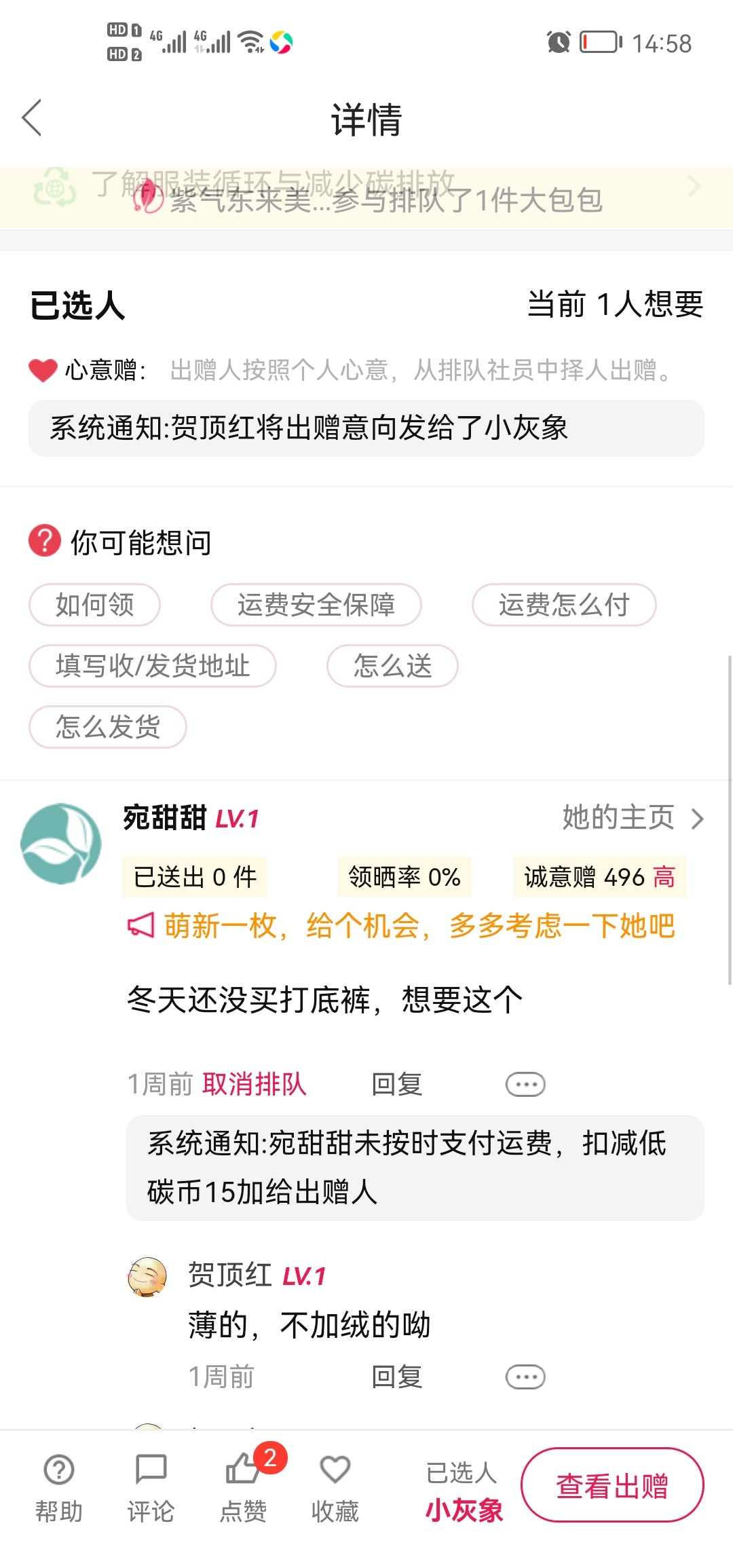Viewport: 733px width, 1568px height.
Task: Select the 怎么发货 chip
Action: 108,727
